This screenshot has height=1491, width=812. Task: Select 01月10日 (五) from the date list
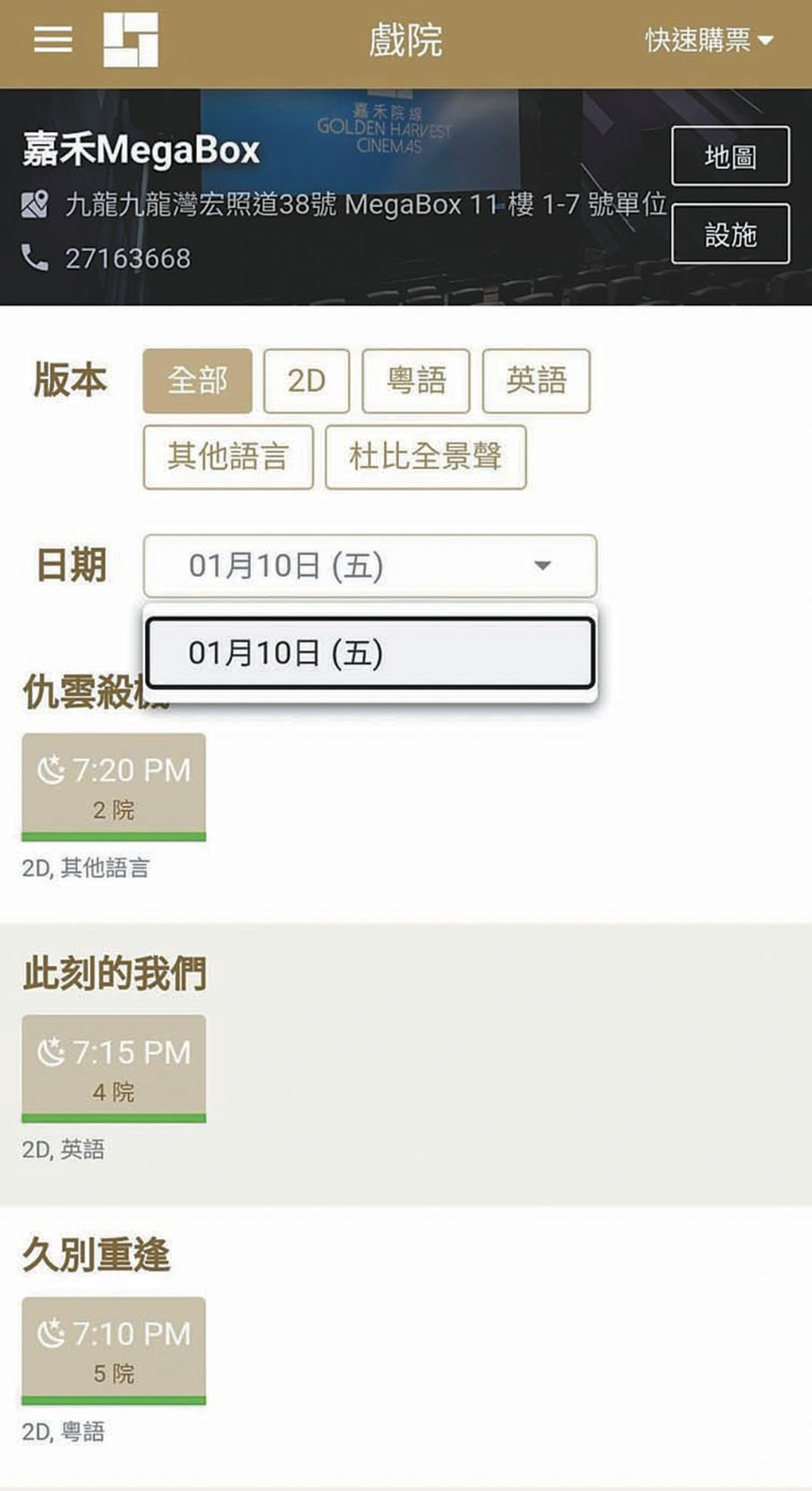pos(370,653)
